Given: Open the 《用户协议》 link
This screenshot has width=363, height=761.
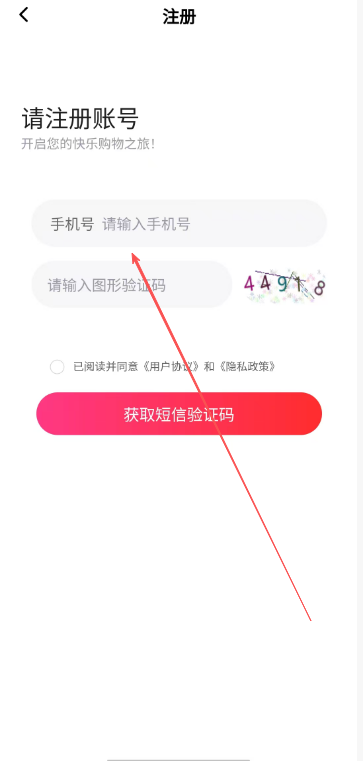Looking at the screenshot, I should point(169,367).
